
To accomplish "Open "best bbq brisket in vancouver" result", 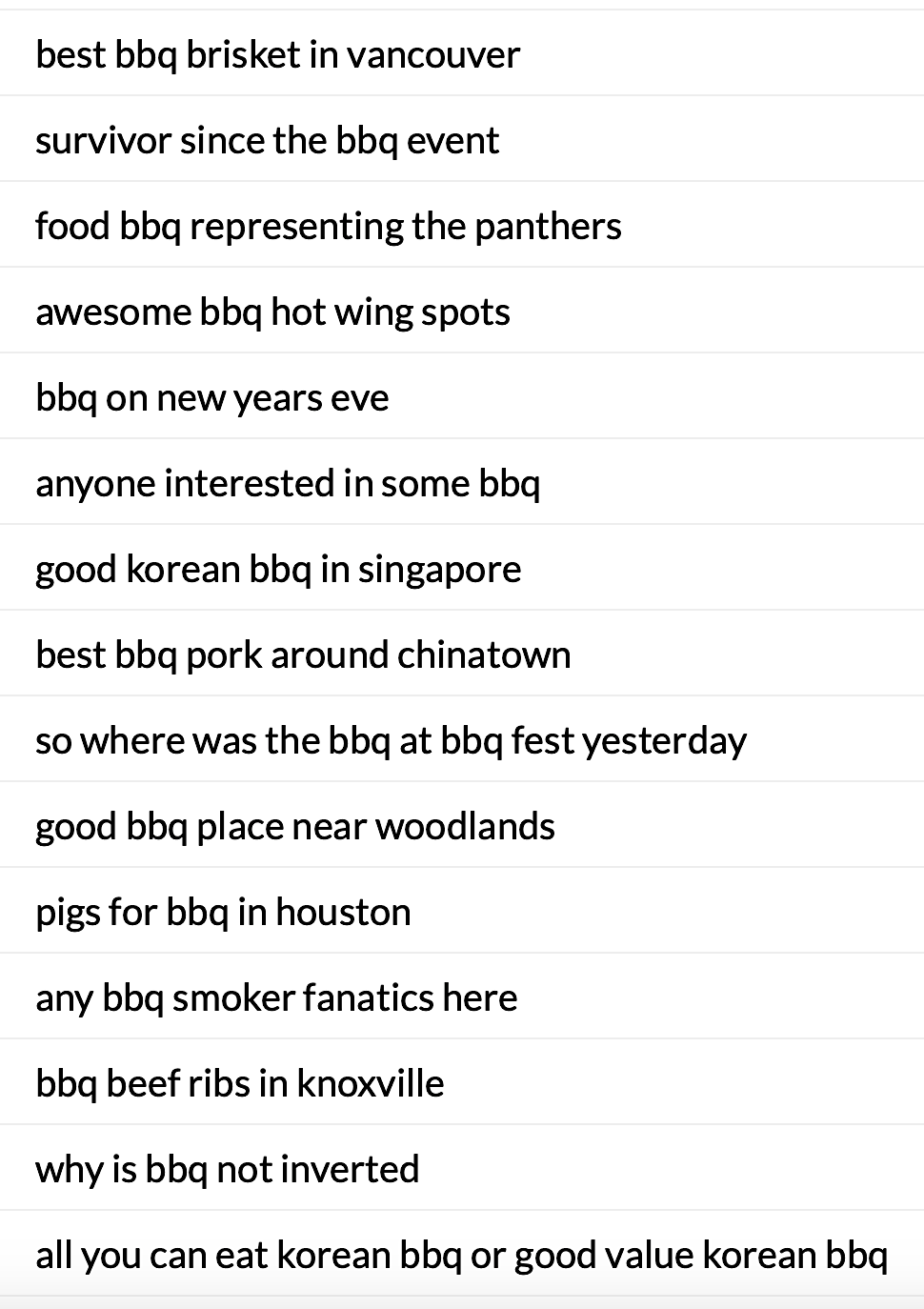I will tap(277, 54).
